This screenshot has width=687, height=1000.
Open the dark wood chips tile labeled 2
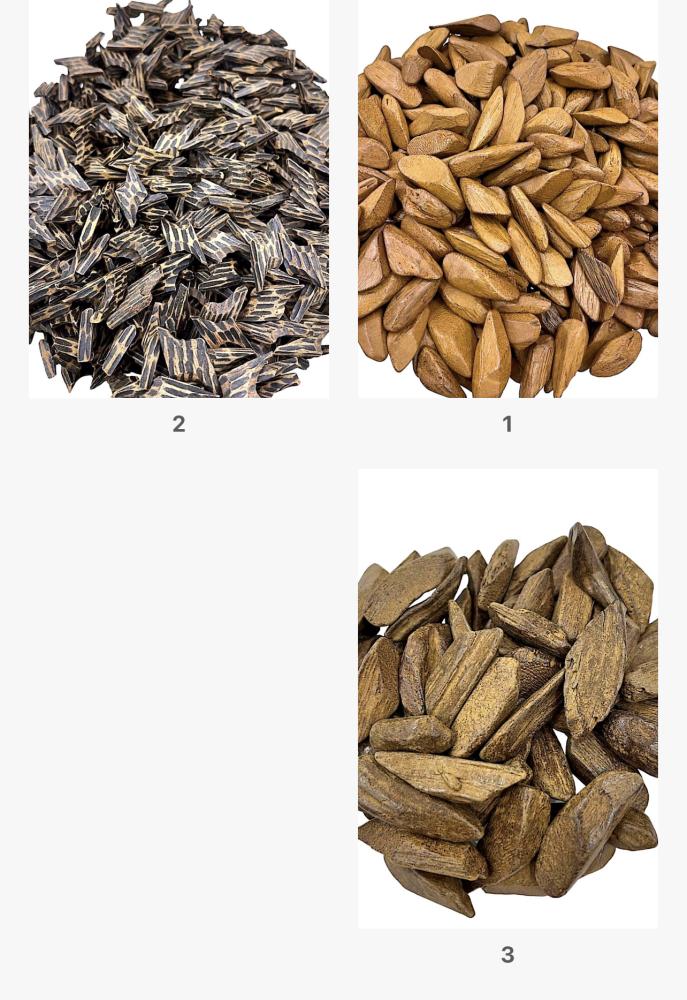(179, 200)
